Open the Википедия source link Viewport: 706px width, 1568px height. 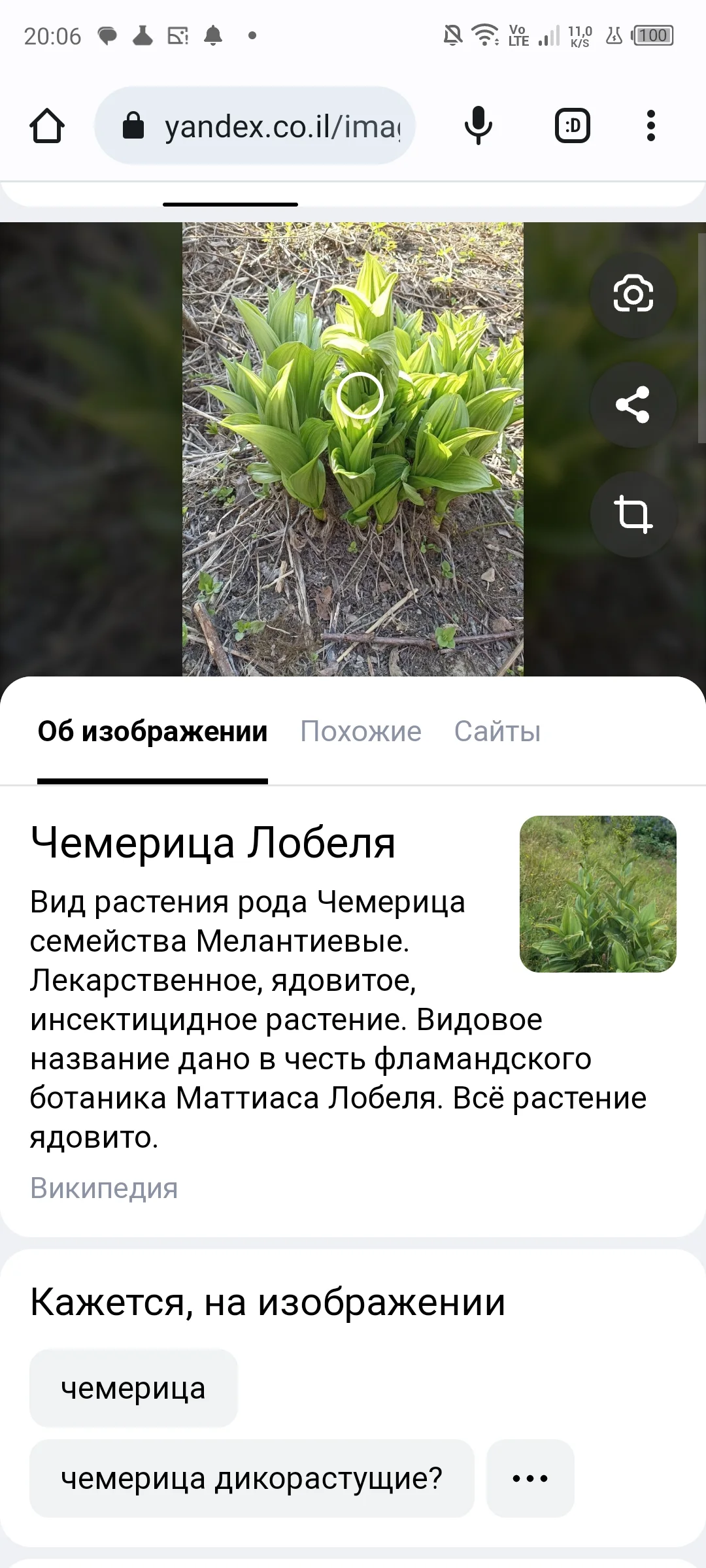[104, 1188]
